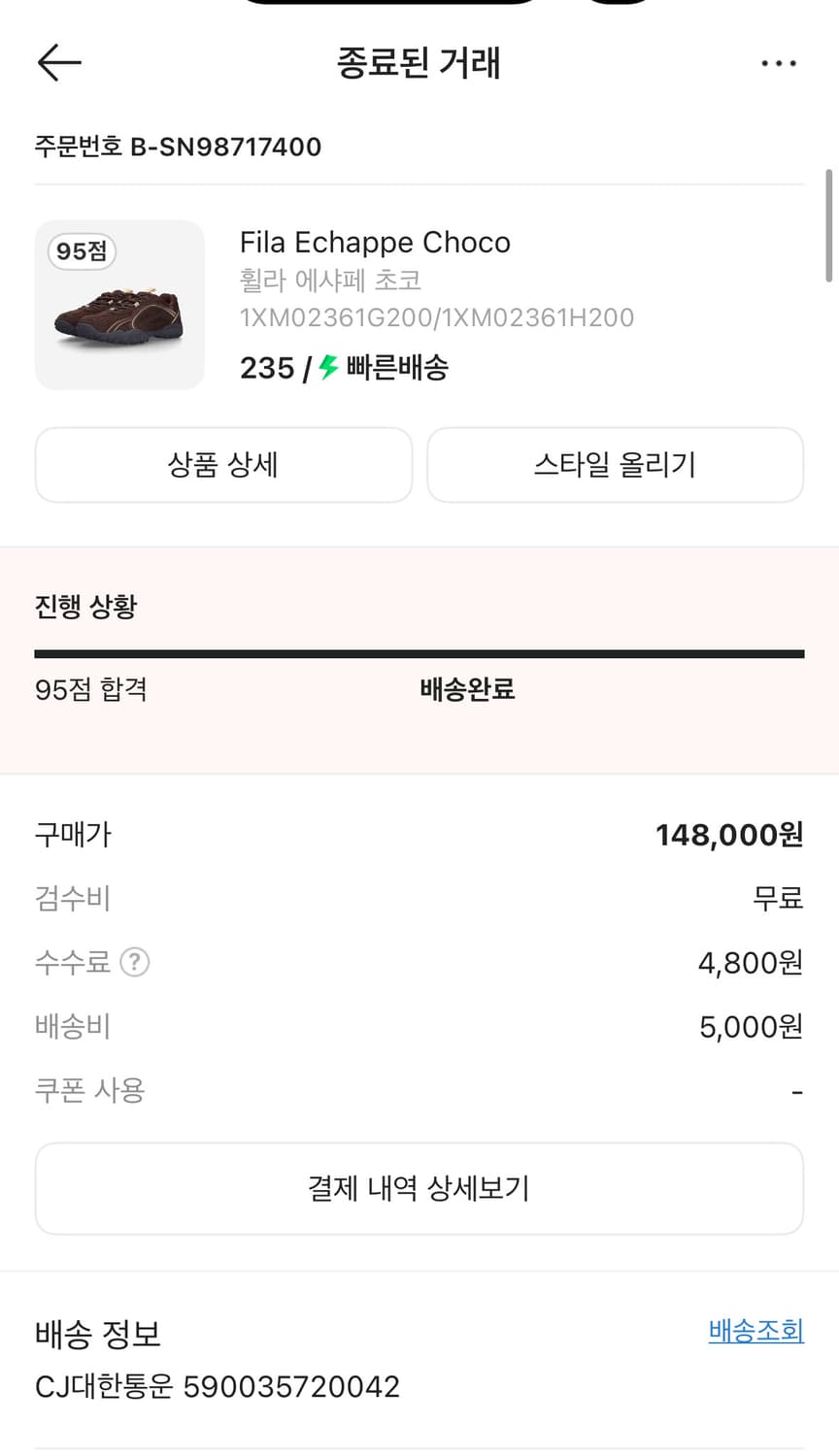
Task: Open the 배송조회 tracking link
Action: (756, 1333)
